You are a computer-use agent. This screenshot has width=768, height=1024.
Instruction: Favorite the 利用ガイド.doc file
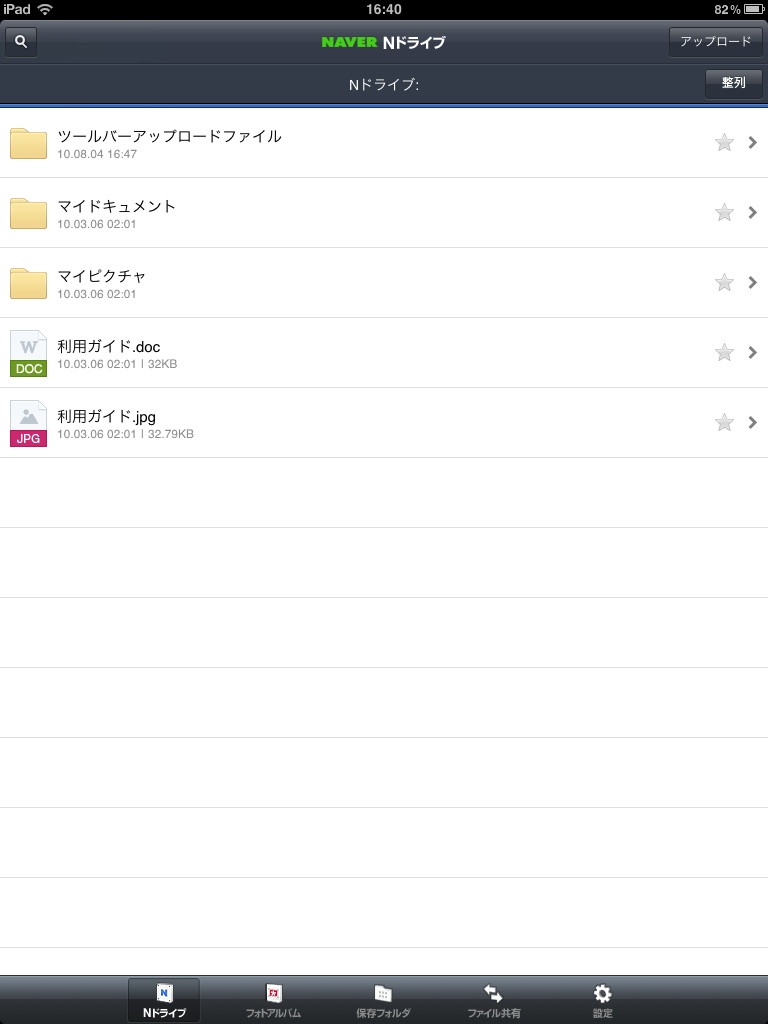[x=724, y=353]
